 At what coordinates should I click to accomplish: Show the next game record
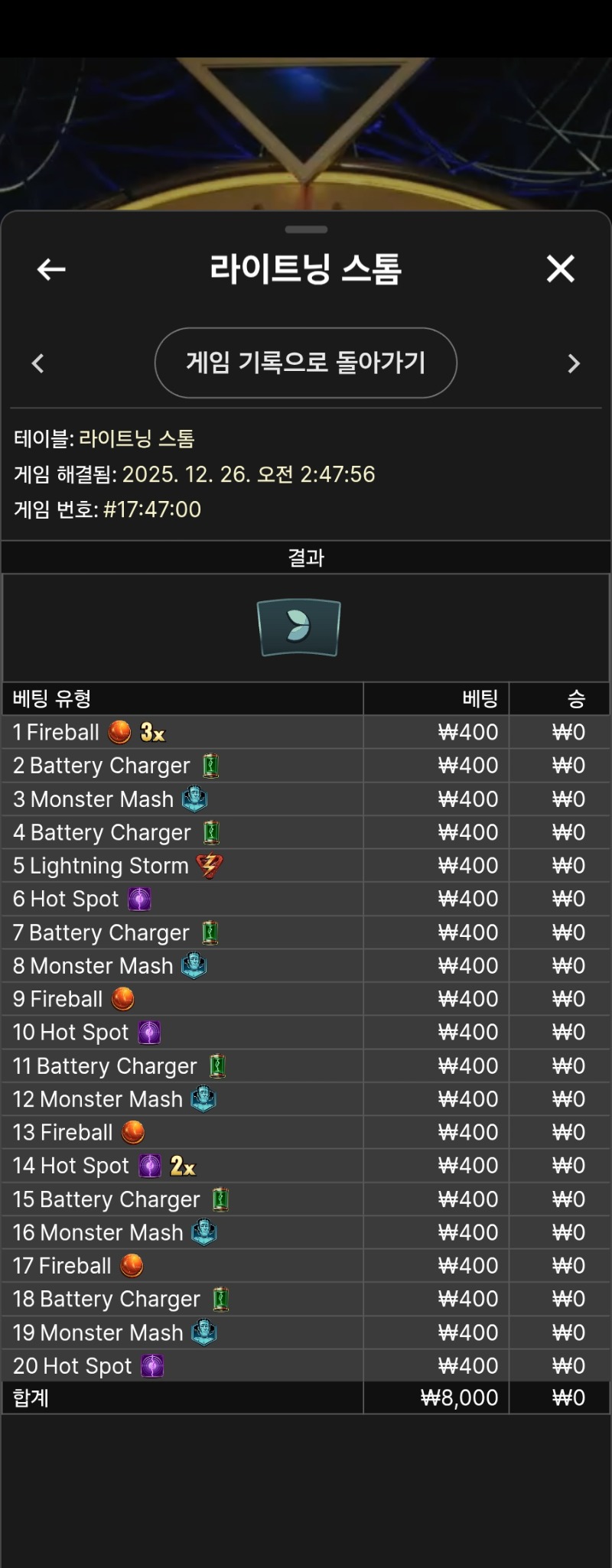click(574, 363)
